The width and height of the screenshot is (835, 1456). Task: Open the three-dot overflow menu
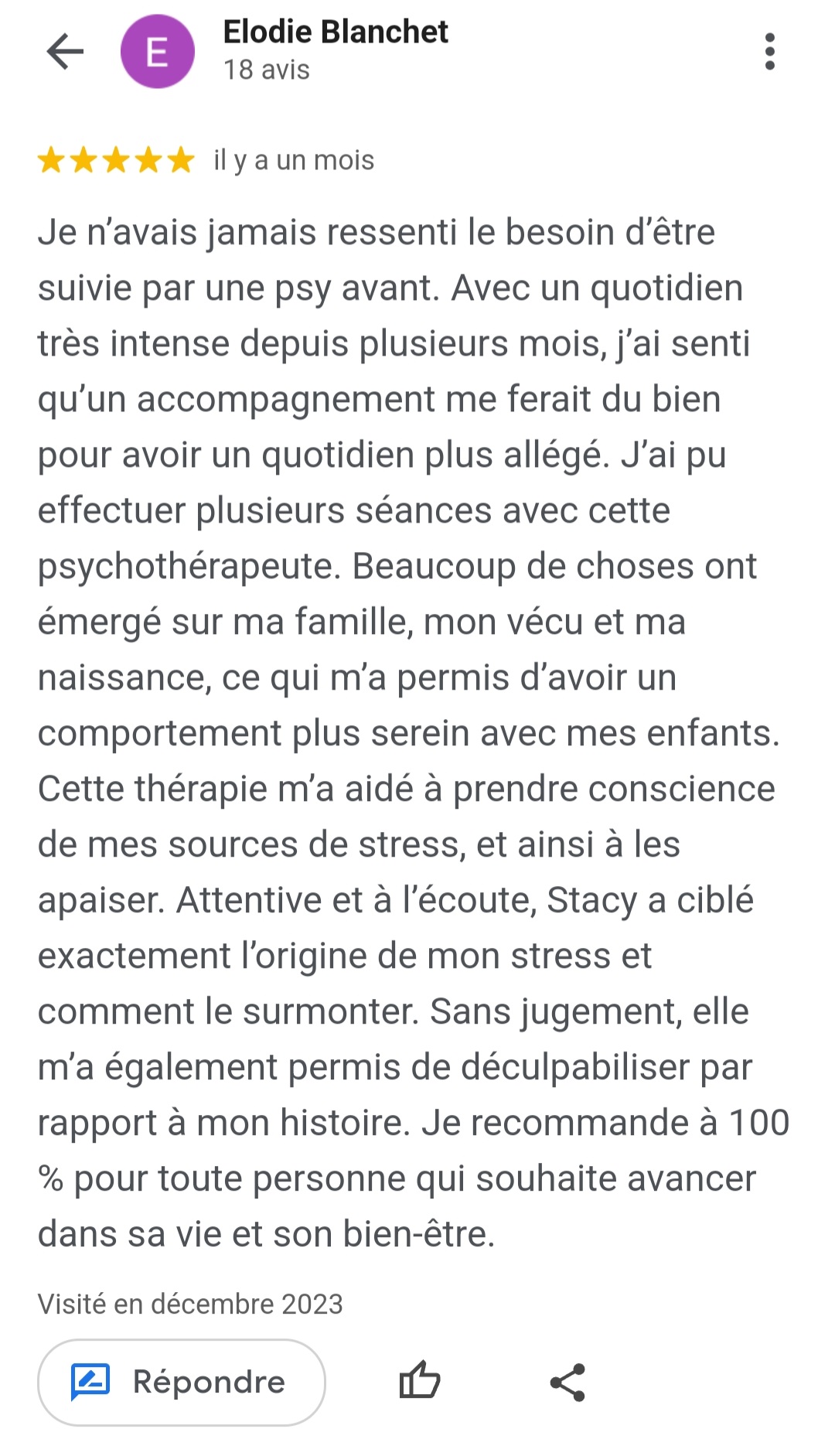769,52
